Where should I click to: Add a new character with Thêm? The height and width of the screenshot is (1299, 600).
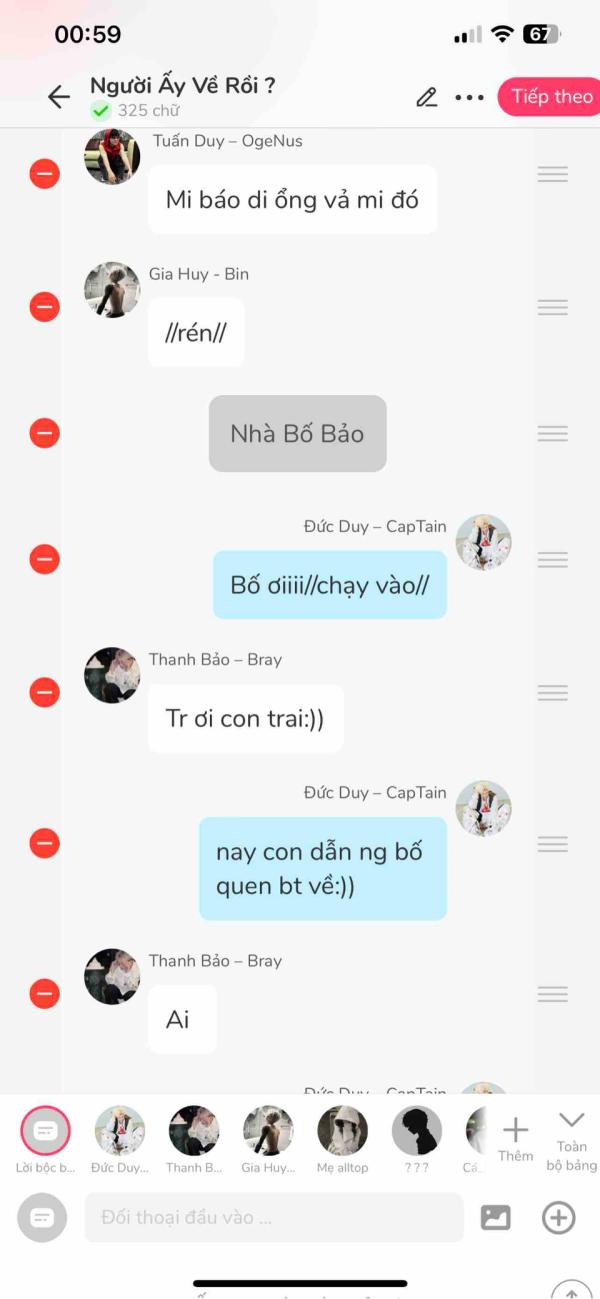515,1138
